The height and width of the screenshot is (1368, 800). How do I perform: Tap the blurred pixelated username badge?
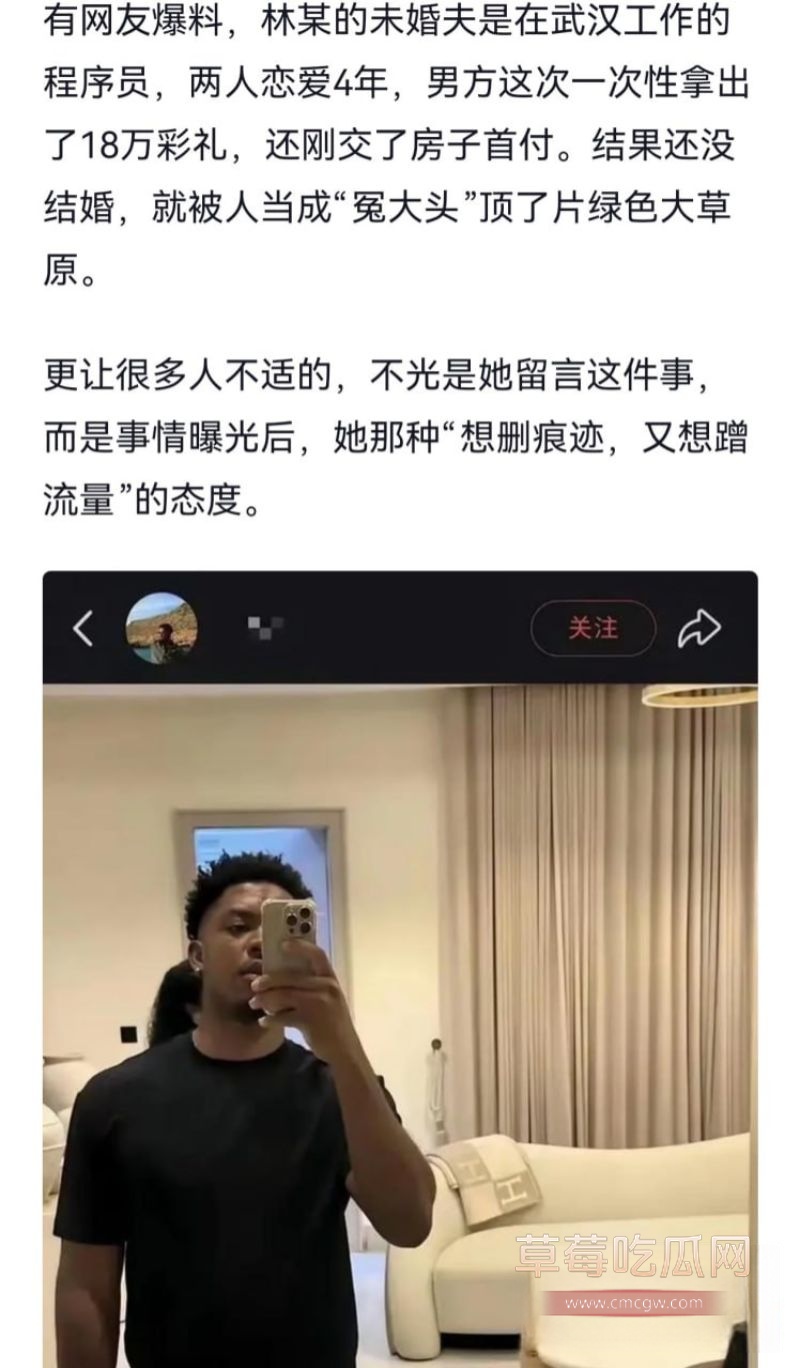(264, 628)
